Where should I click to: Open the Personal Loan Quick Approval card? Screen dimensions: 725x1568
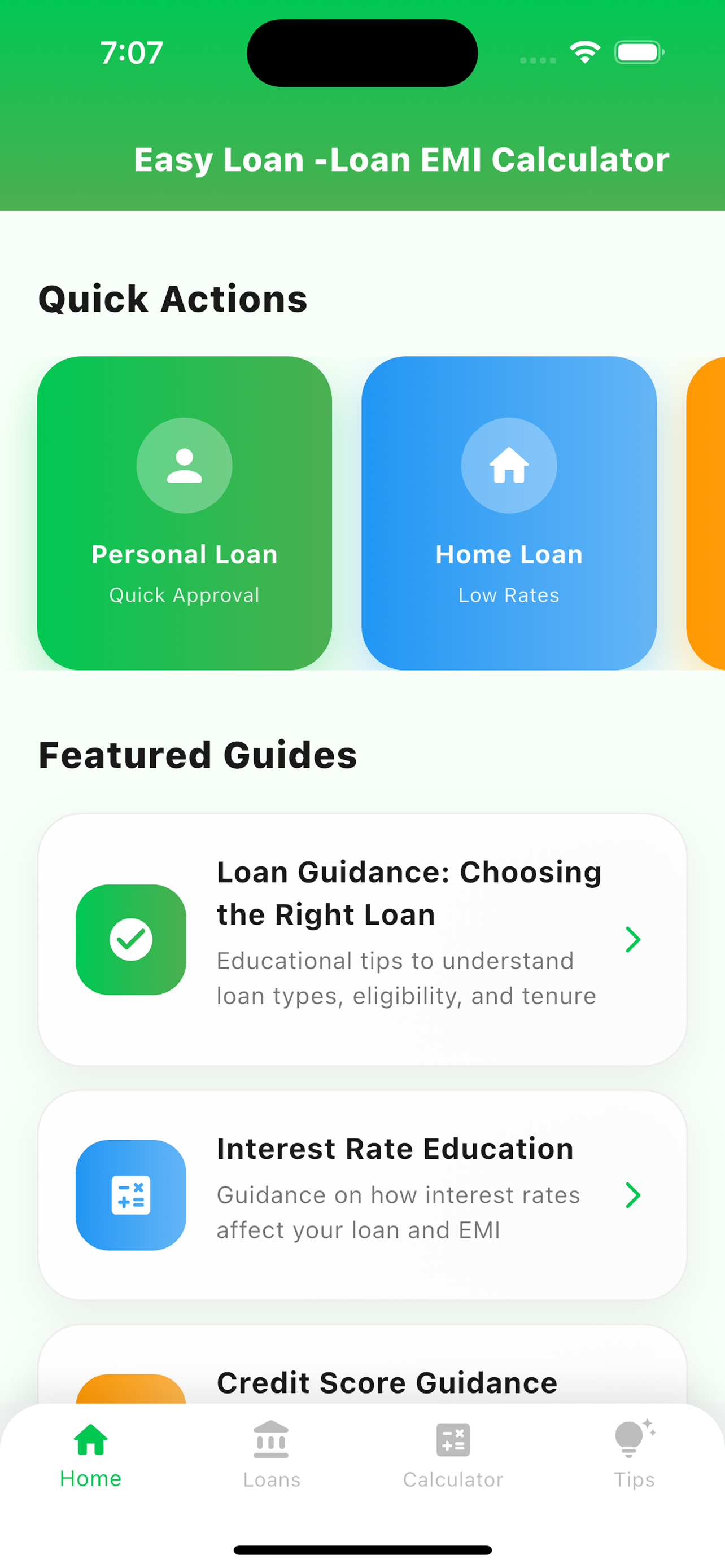click(185, 511)
